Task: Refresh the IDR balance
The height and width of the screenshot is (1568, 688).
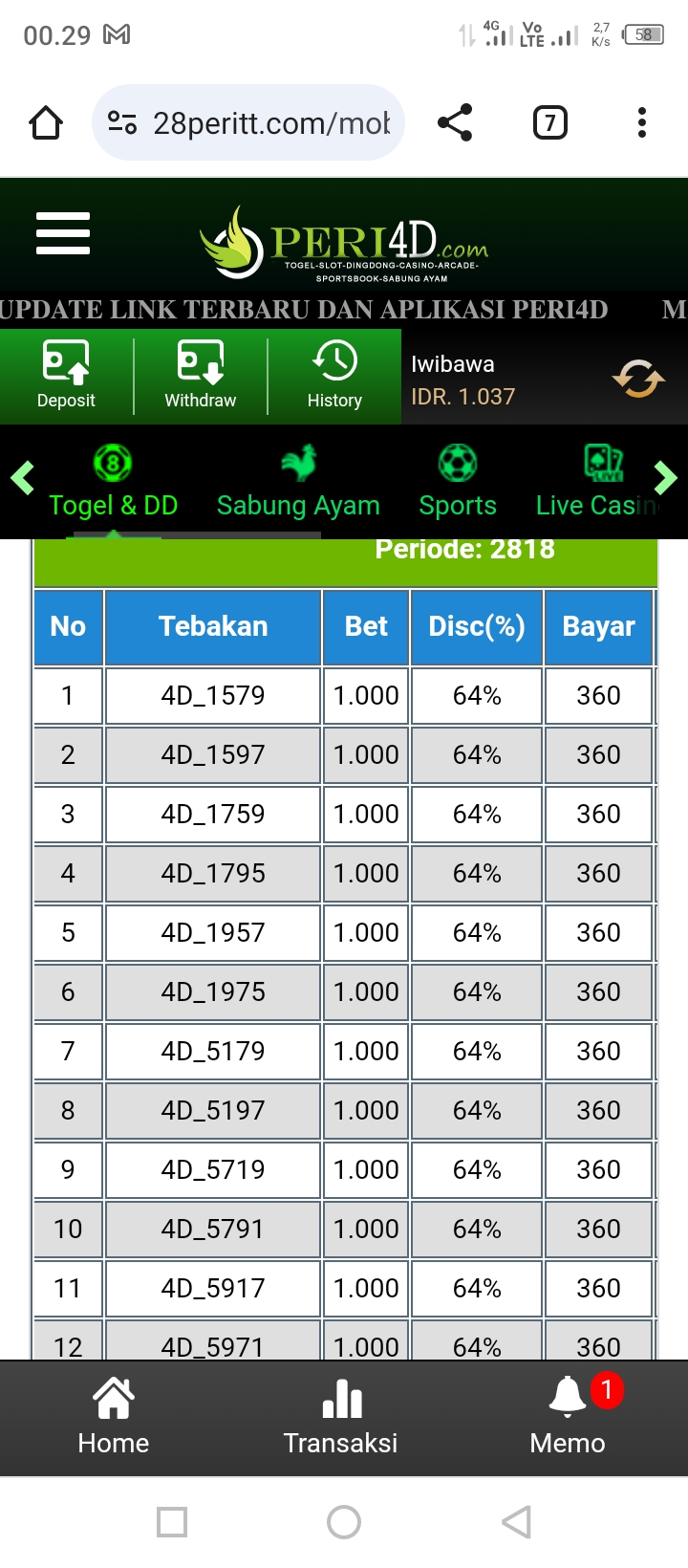Action: coord(638,379)
